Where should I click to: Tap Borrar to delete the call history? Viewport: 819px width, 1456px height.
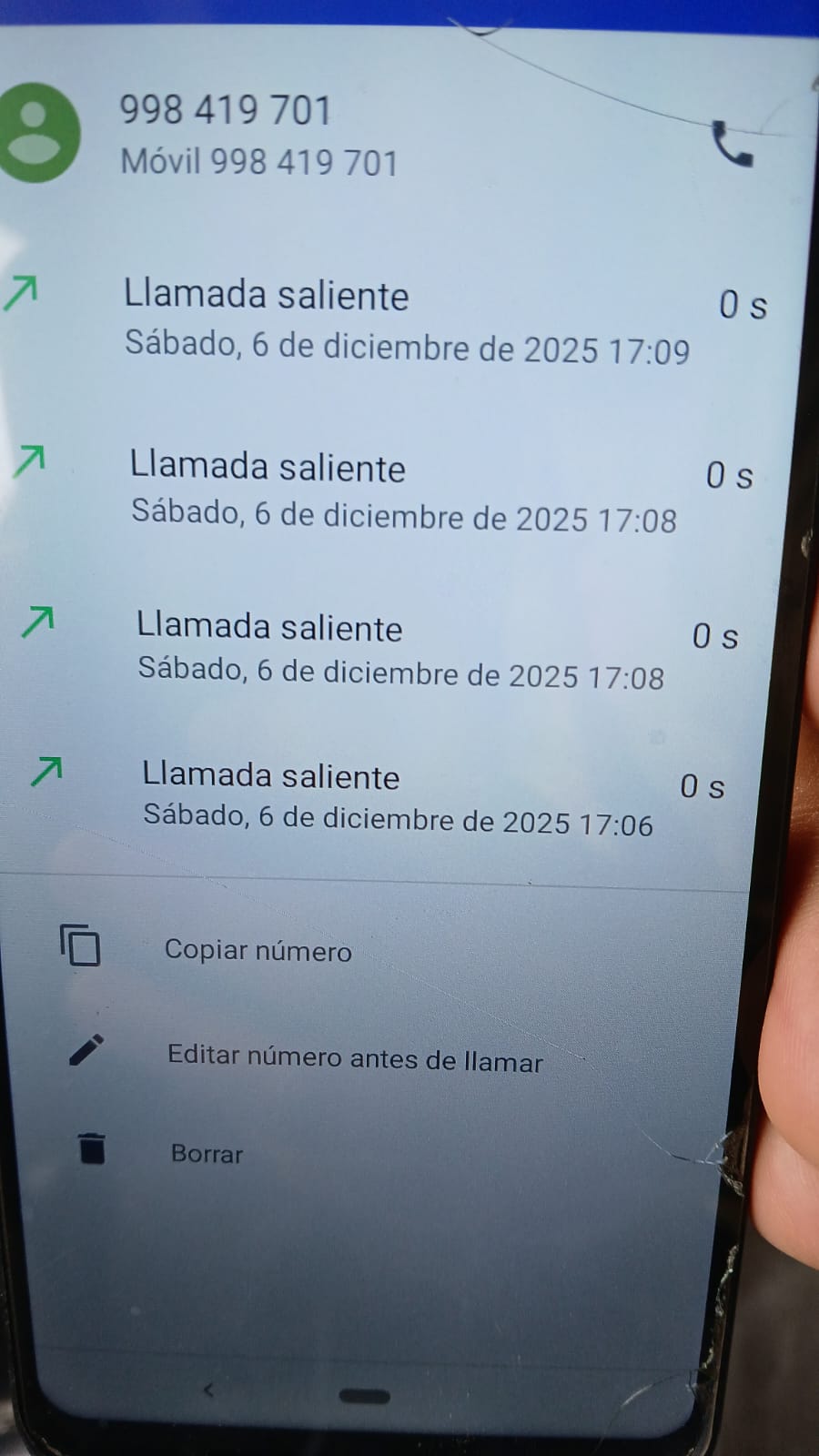pyautogui.click(x=207, y=1153)
